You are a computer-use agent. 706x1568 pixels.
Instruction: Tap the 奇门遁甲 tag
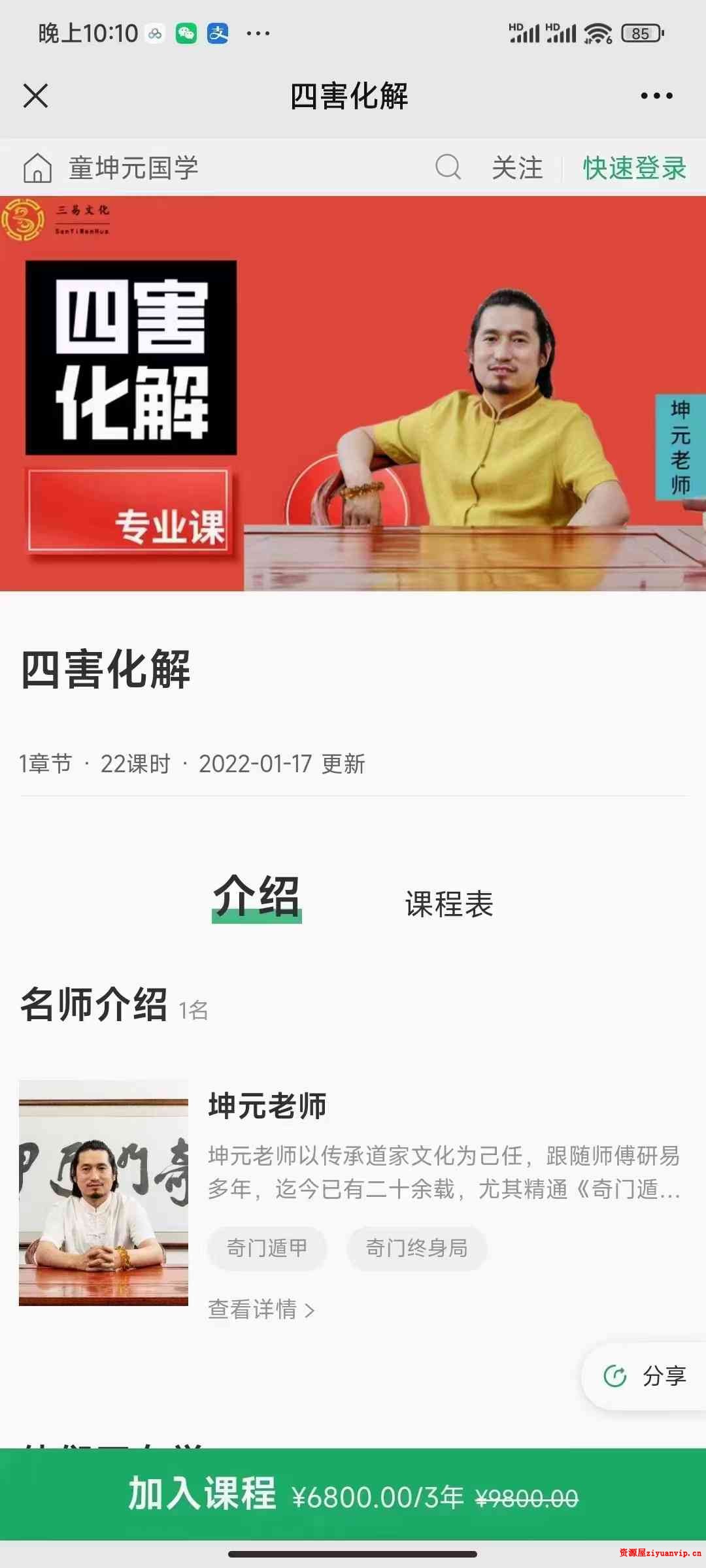click(267, 1248)
